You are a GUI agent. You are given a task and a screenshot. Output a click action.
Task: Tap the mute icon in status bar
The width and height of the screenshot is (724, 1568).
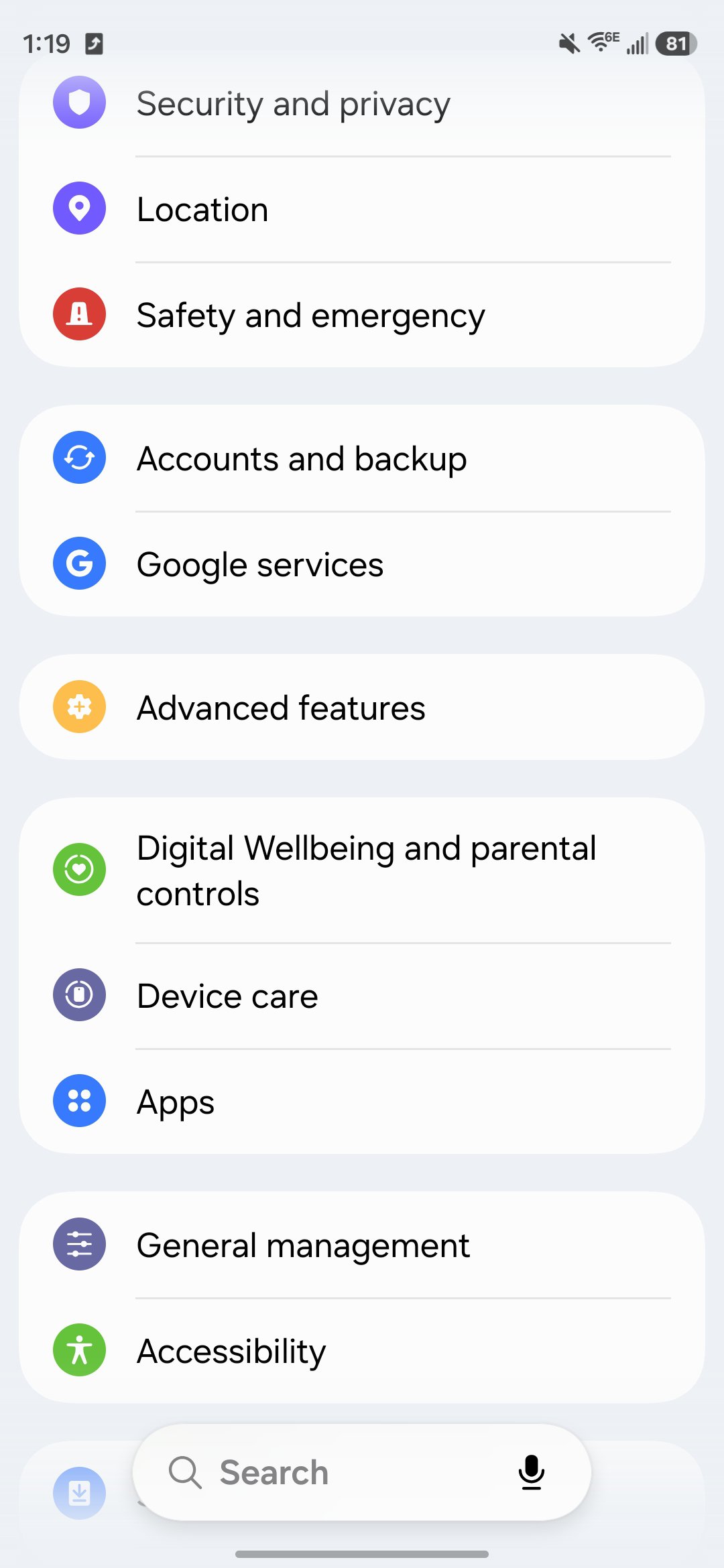tap(568, 44)
